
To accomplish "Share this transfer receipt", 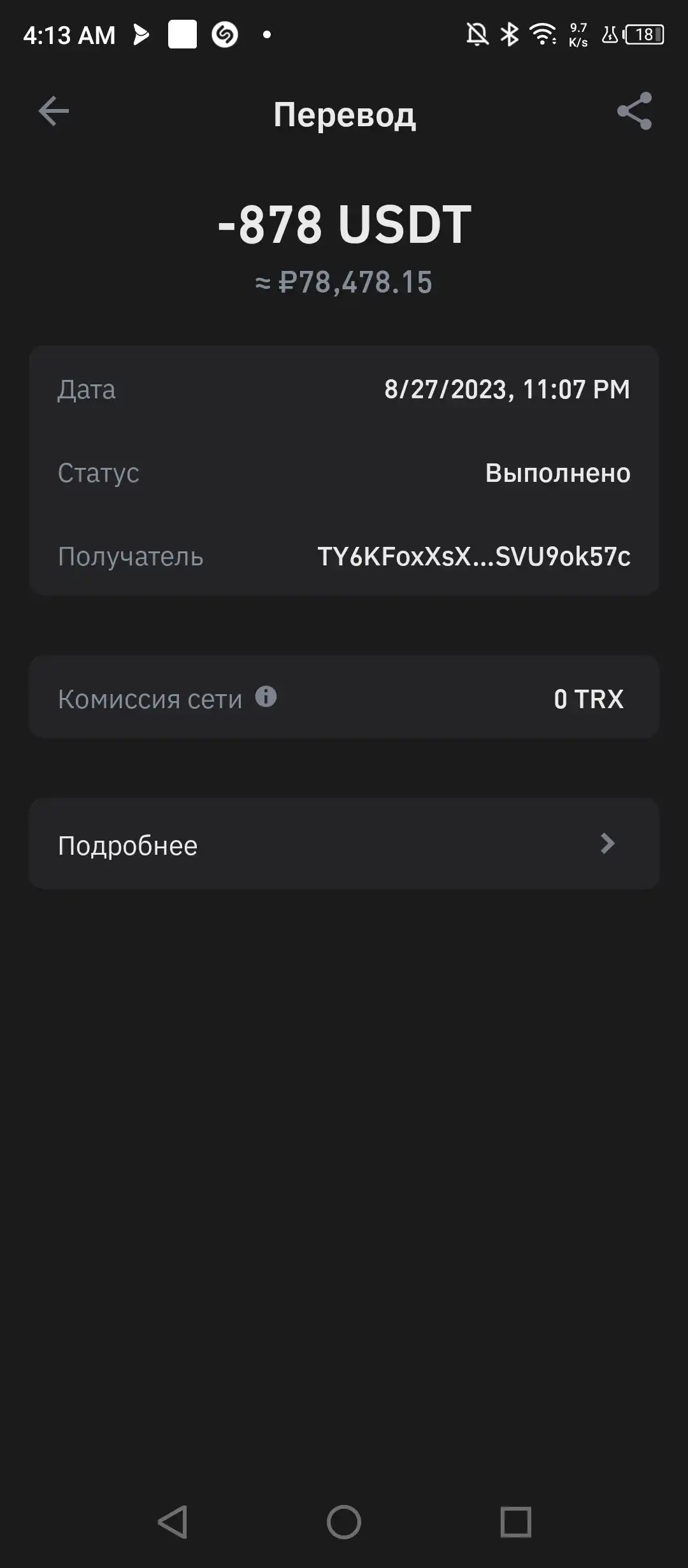I will click(634, 112).
